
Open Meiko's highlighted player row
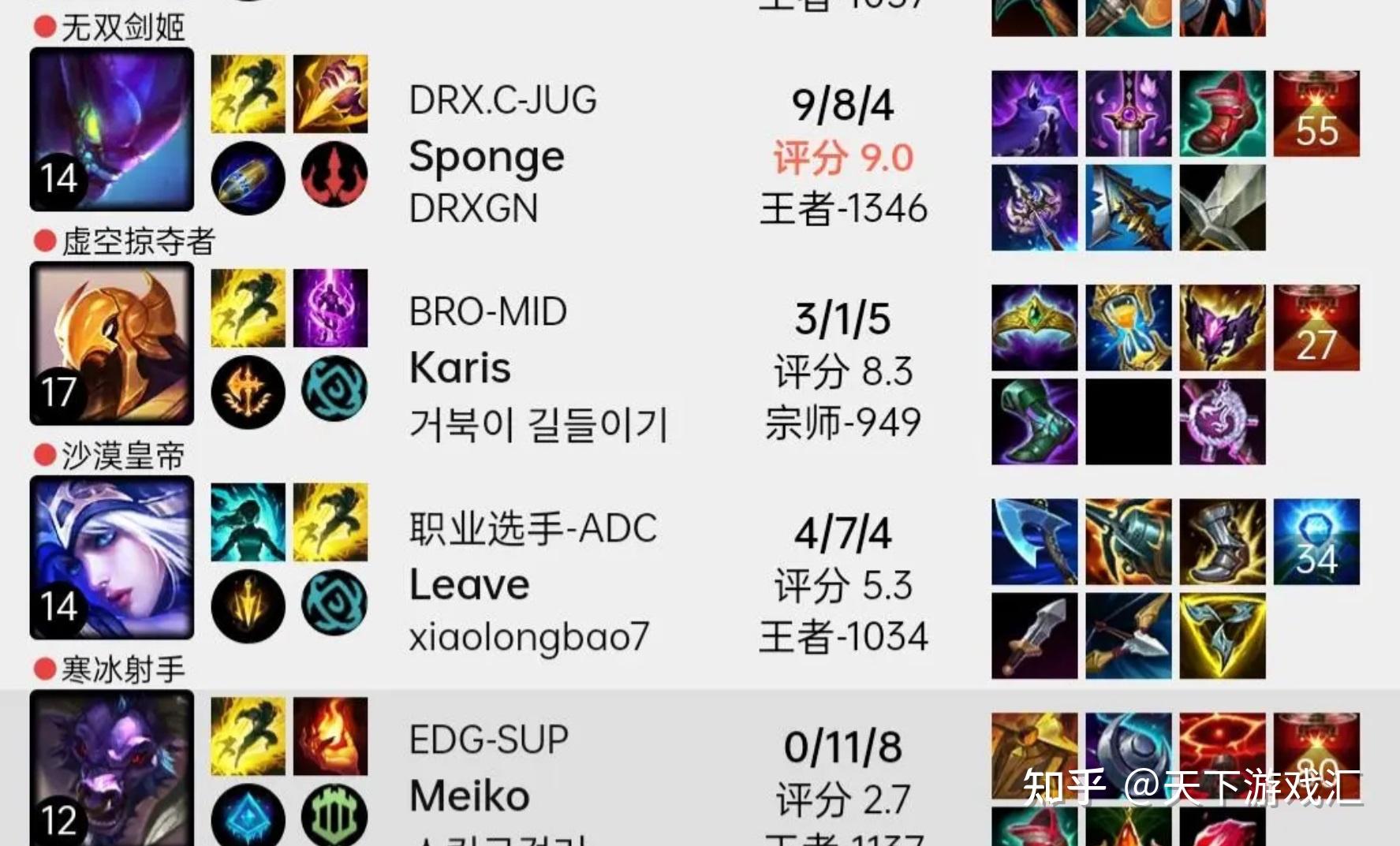469,795
